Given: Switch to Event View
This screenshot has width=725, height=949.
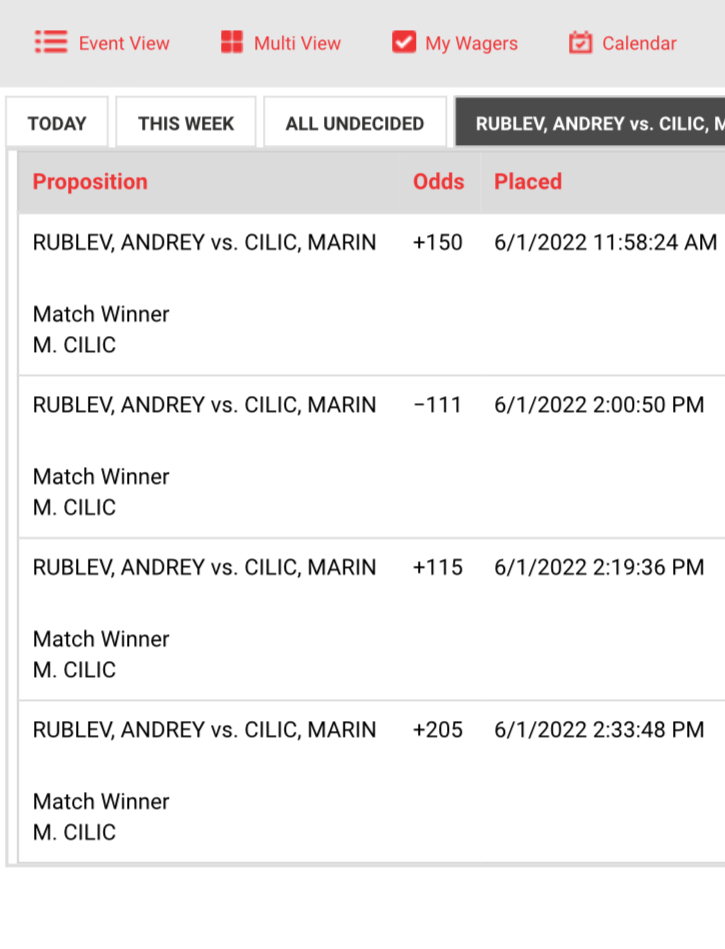Looking at the screenshot, I should [x=102, y=43].
